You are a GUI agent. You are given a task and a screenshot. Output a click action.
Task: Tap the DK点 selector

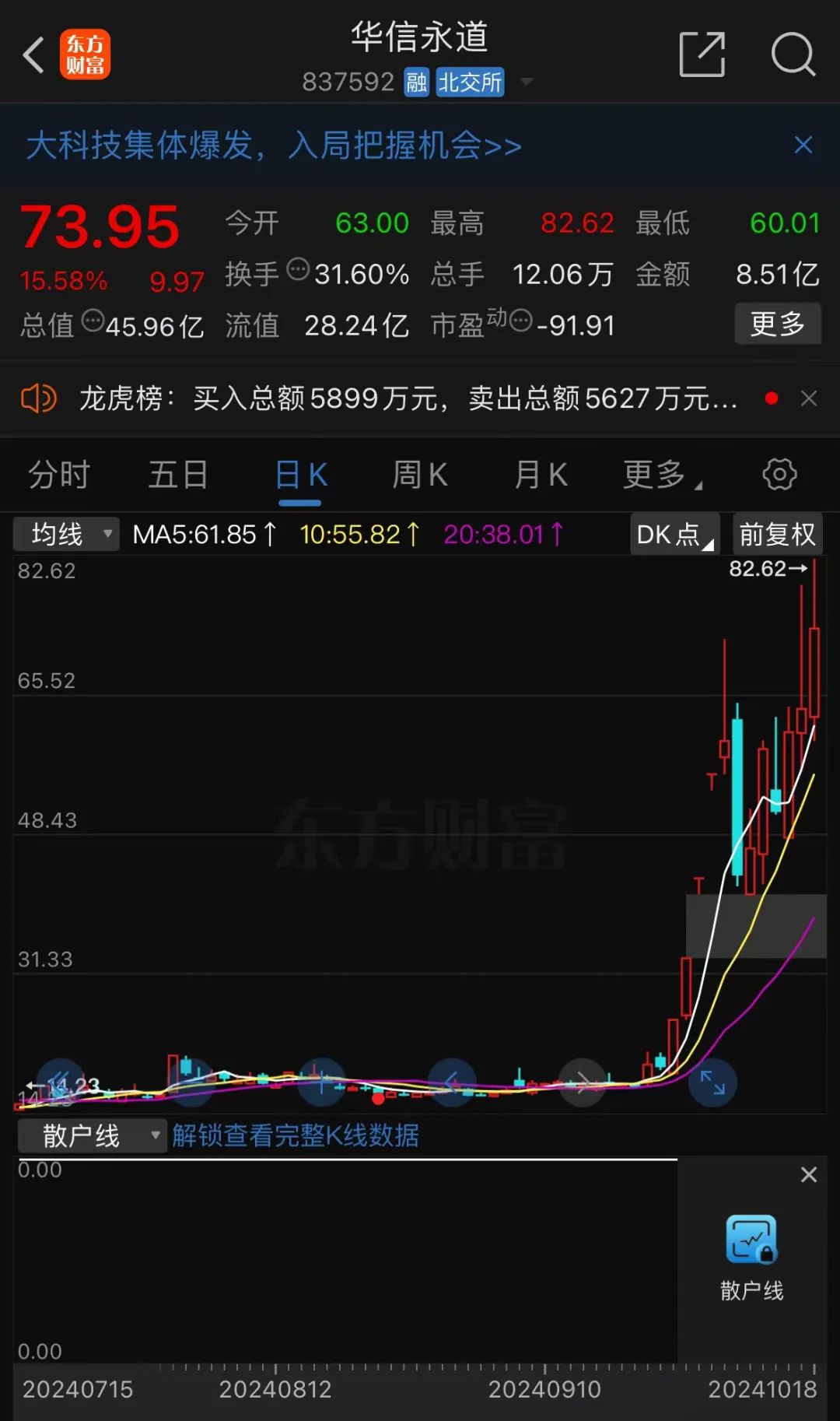click(674, 535)
